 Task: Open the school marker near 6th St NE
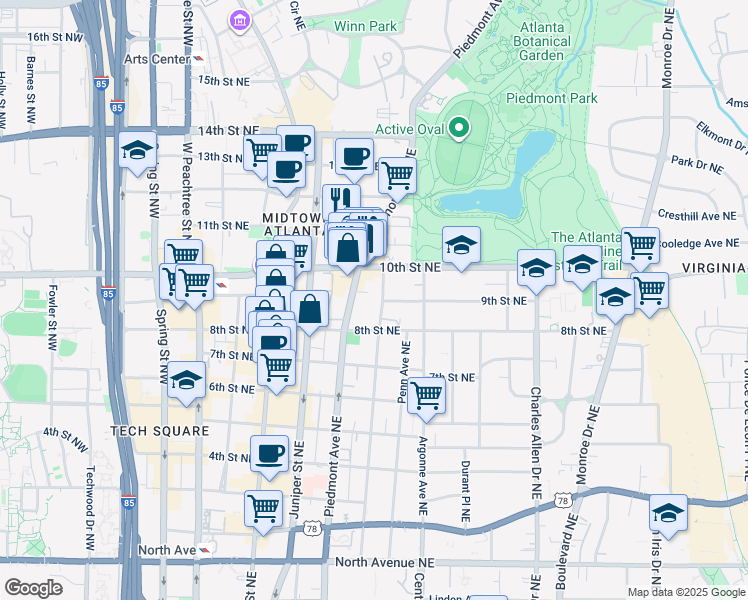(x=187, y=383)
